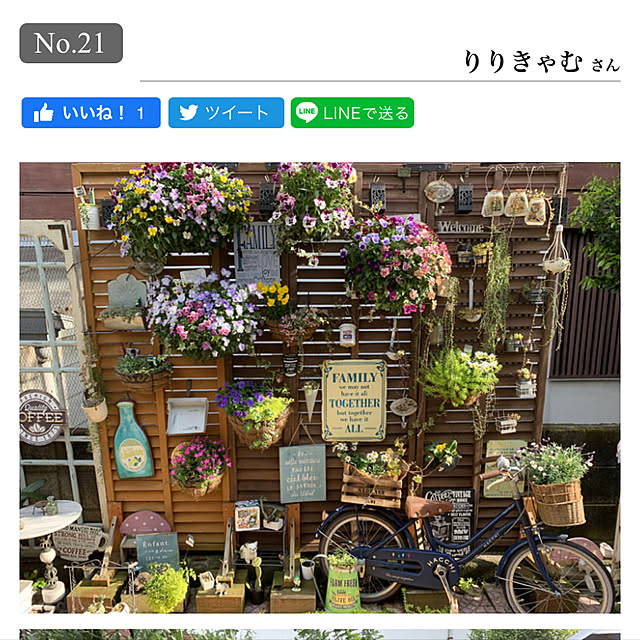Screen dimensions: 640x640
Task: Open the No.21 garden photo
Action: click(x=320, y=388)
